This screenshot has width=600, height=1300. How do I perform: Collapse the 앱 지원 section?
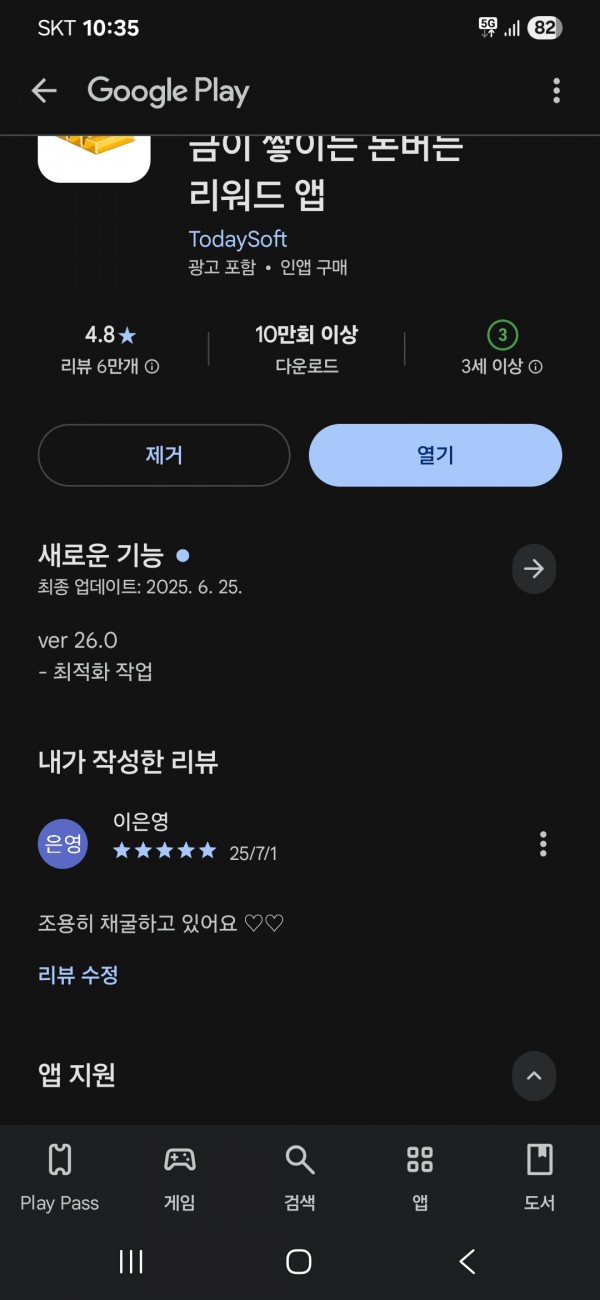(x=534, y=1076)
